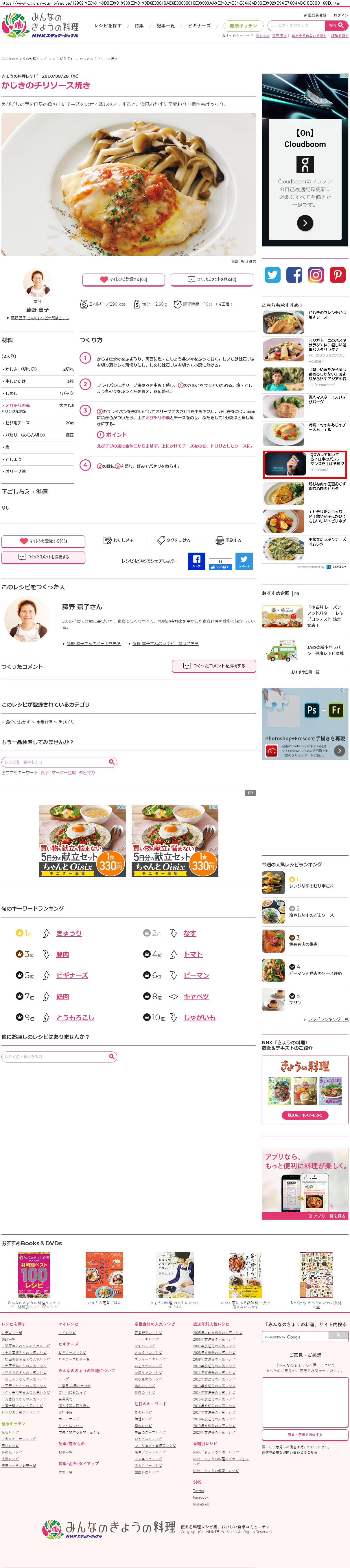Open the レシピを探す menu in the header
Screen dimensions: 350x1568
point(107,25)
